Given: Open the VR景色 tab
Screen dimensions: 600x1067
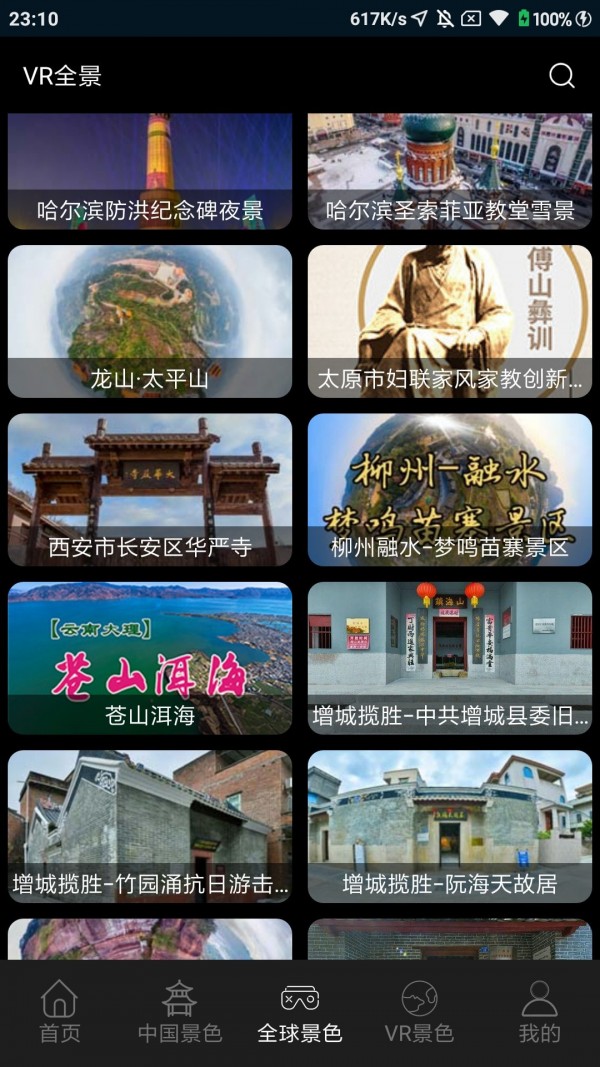Looking at the screenshot, I should [x=419, y=1013].
